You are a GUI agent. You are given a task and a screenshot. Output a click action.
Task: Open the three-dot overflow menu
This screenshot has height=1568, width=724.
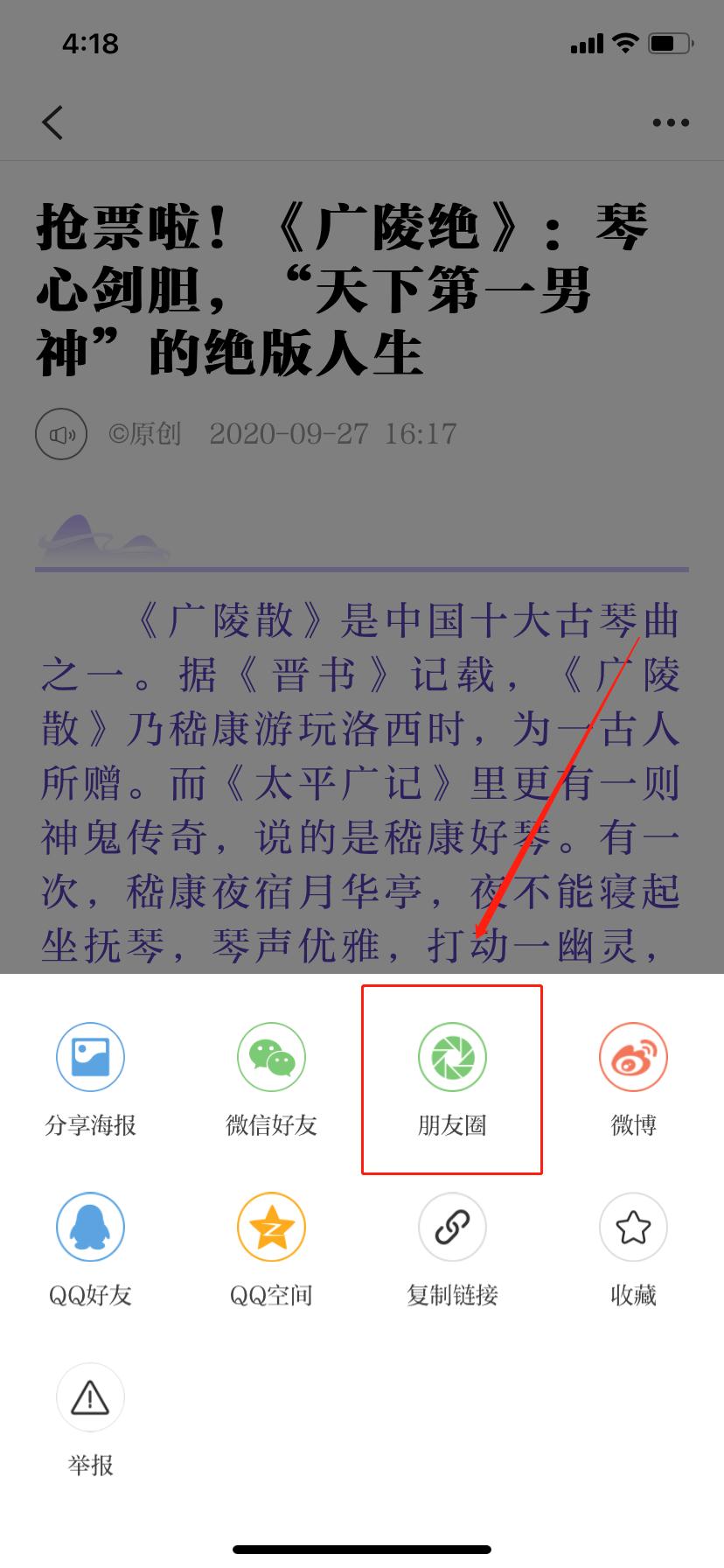point(671,122)
